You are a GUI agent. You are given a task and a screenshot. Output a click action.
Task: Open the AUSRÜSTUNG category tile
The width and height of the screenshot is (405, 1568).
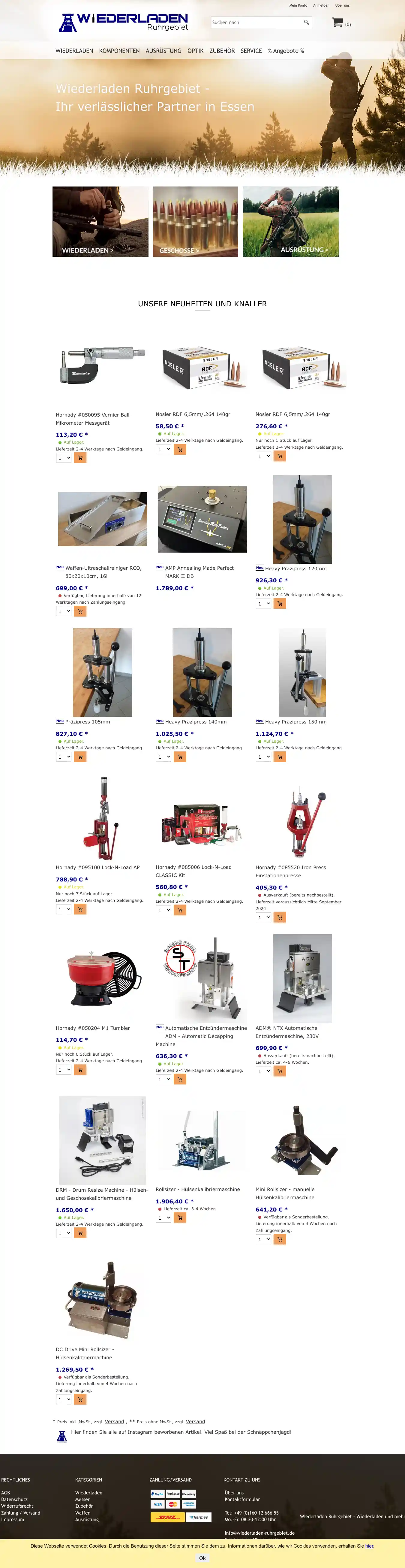pyautogui.click(x=290, y=222)
